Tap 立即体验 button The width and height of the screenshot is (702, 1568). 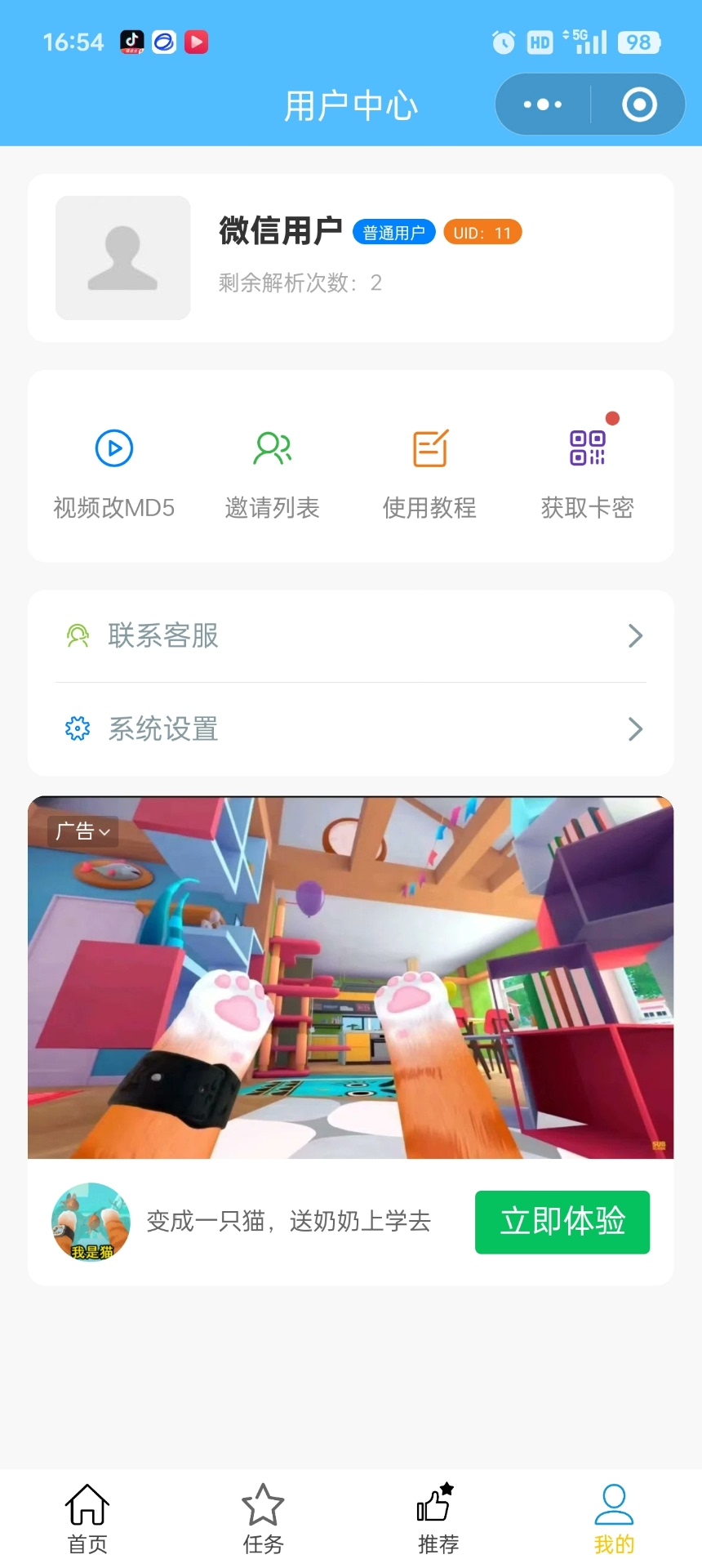click(x=562, y=1222)
